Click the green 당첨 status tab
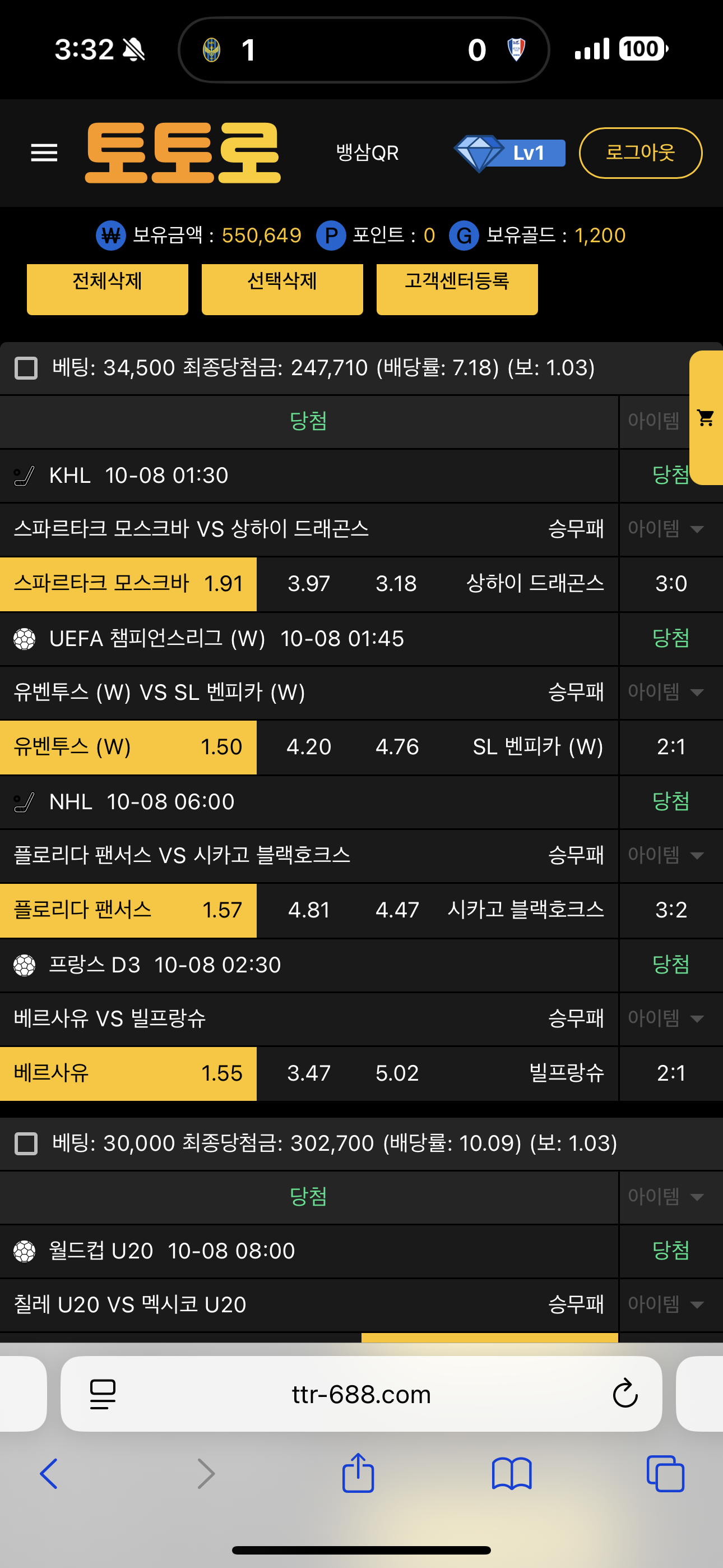Screen dimensions: 723x1568 point(309,422)
